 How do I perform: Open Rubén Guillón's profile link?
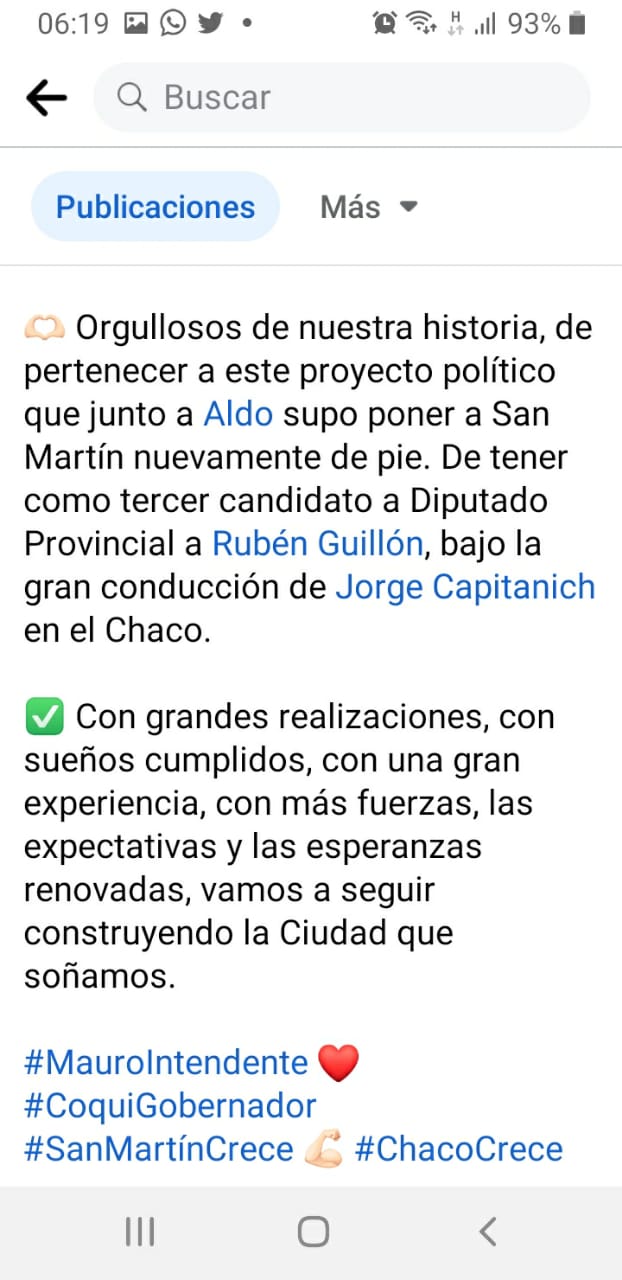point(317,543)
